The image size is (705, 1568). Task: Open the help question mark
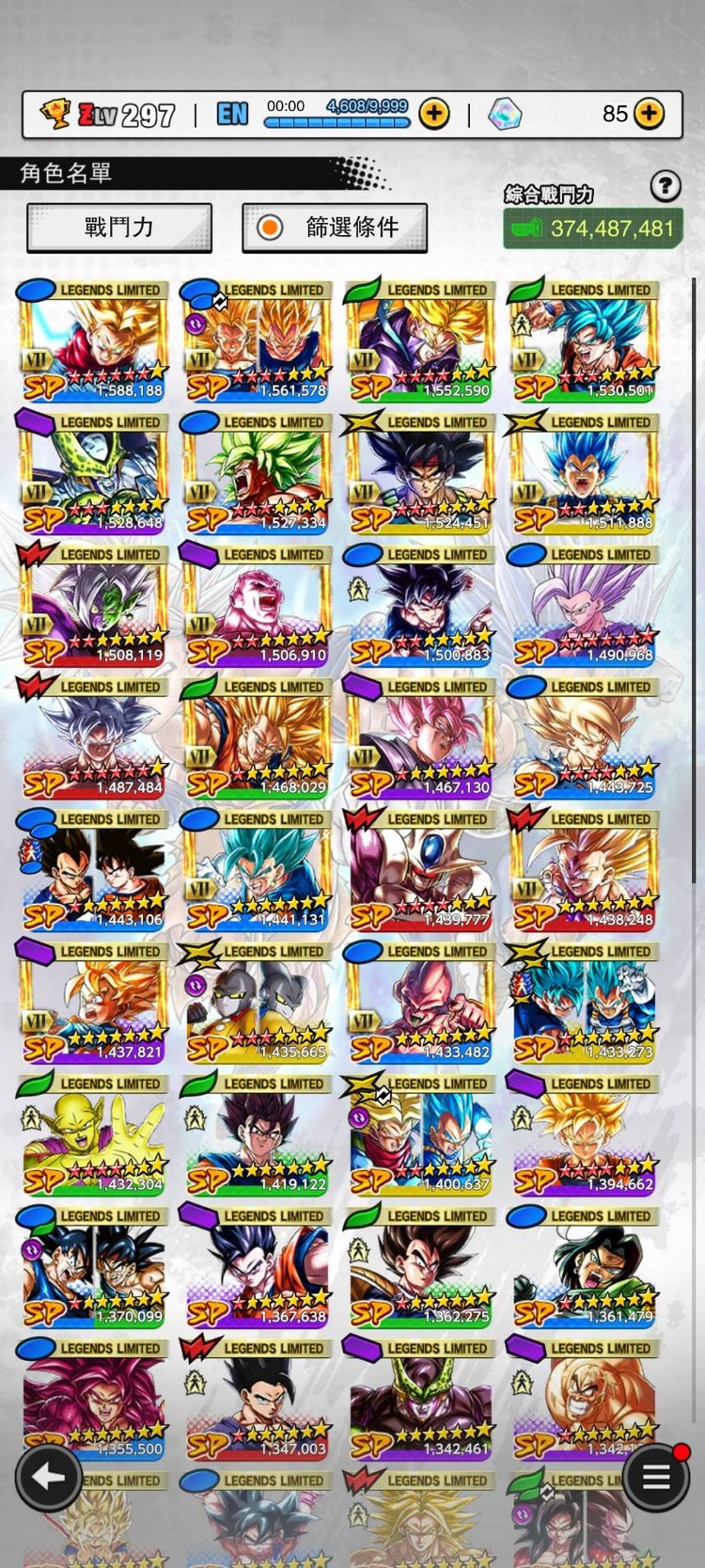click(x=666, y=186)
